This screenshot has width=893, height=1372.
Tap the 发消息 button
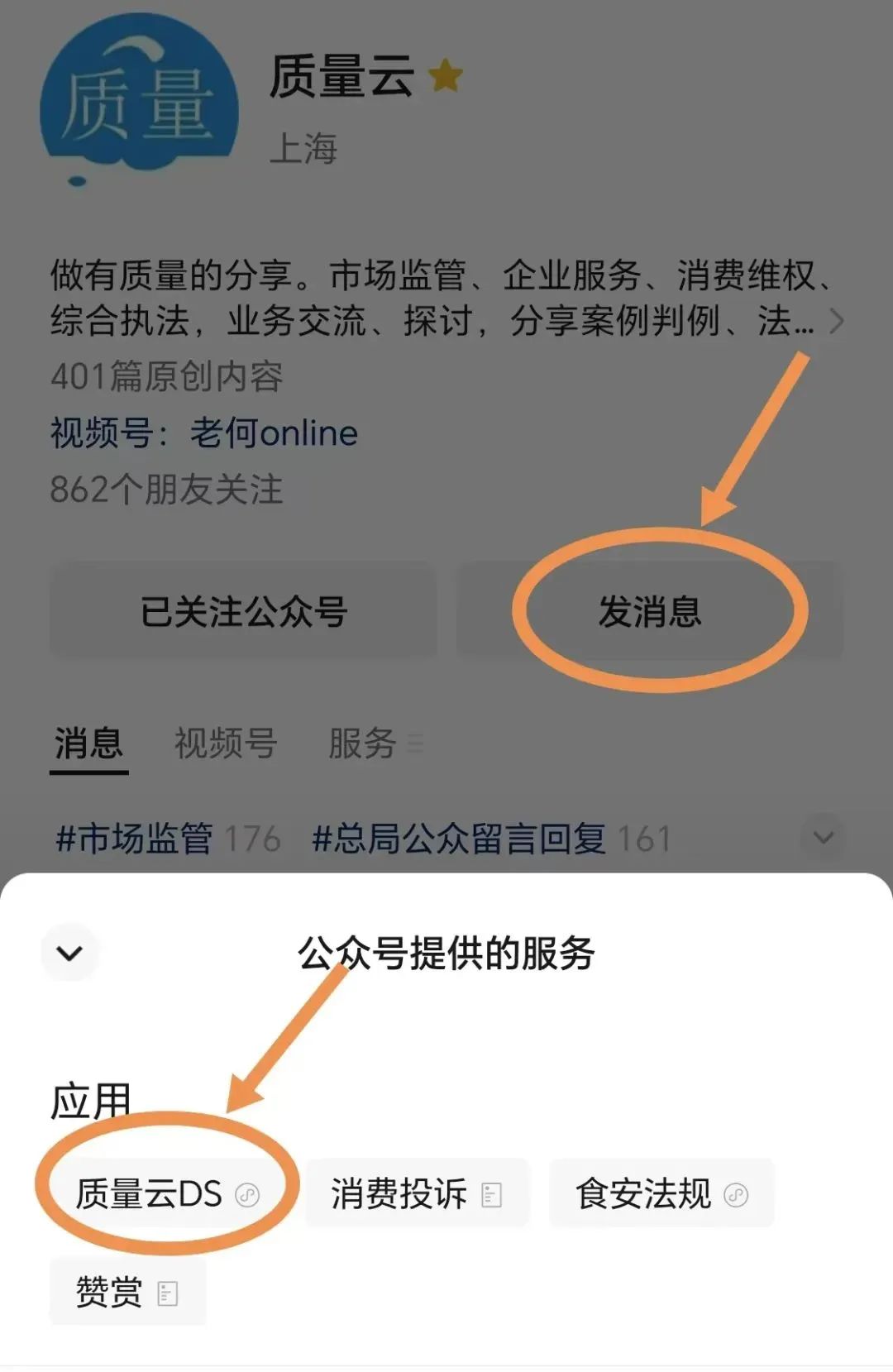click(650, 612)
